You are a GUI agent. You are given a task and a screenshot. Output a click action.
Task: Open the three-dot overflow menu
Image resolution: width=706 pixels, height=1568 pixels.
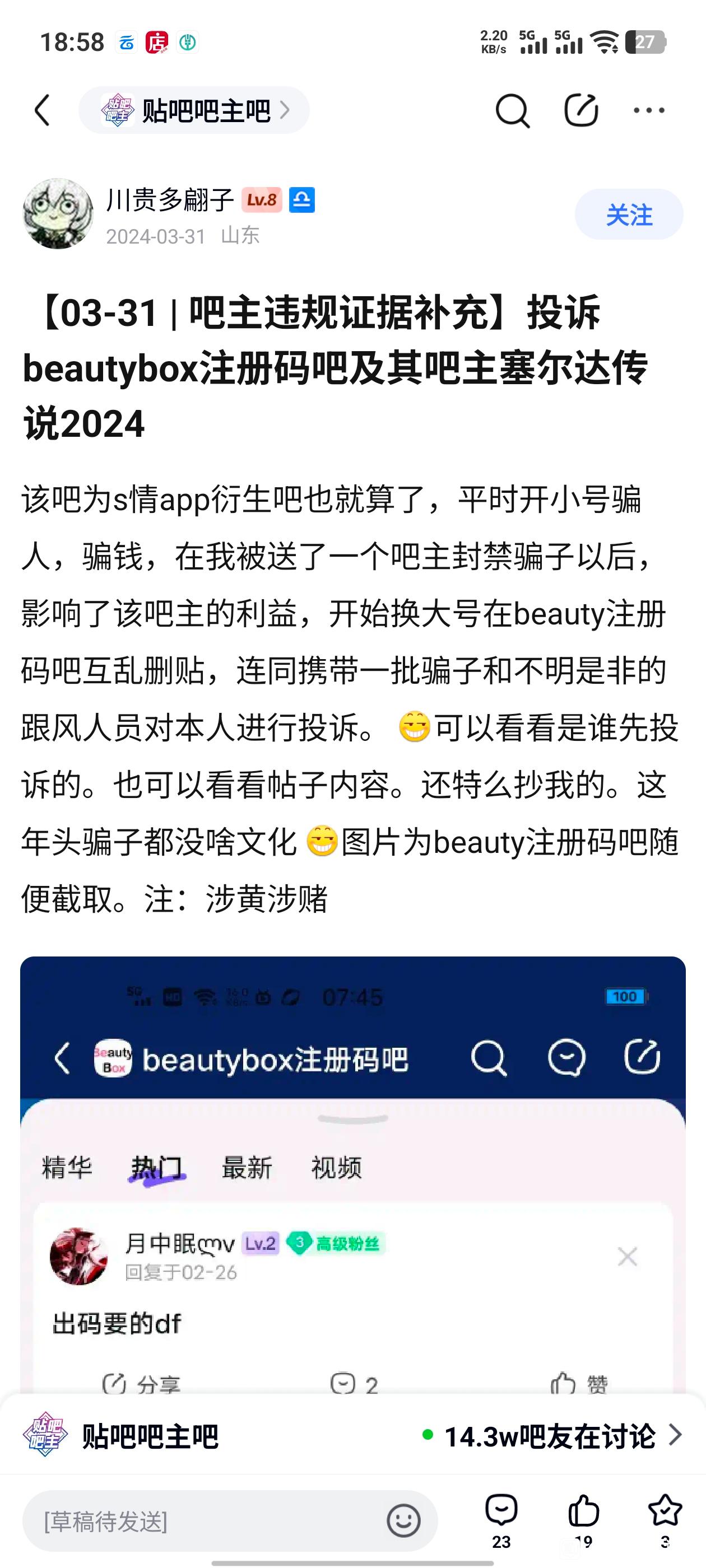pos(649,110)
